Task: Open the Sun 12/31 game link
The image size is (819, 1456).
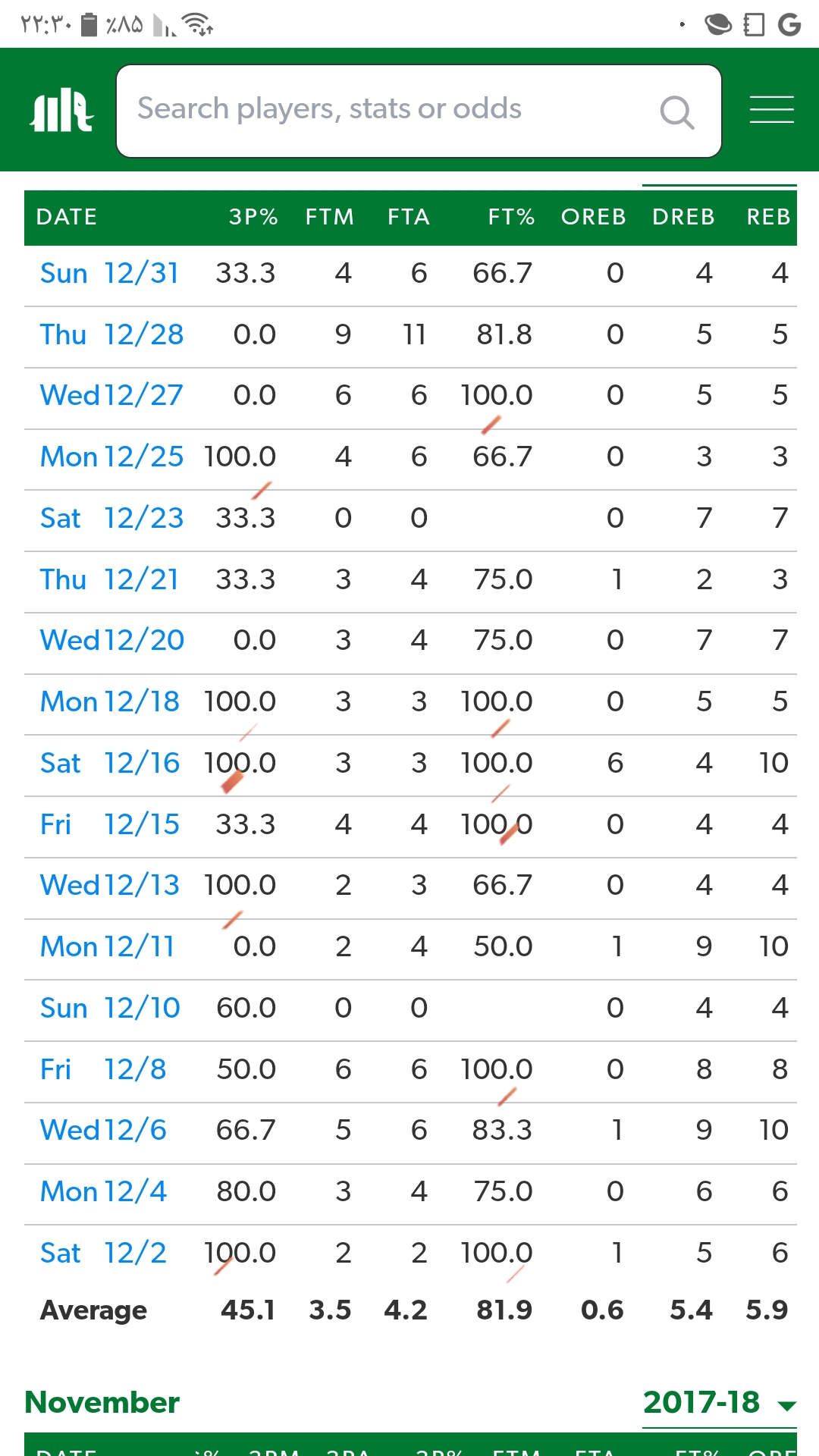Action: [109, 274]
